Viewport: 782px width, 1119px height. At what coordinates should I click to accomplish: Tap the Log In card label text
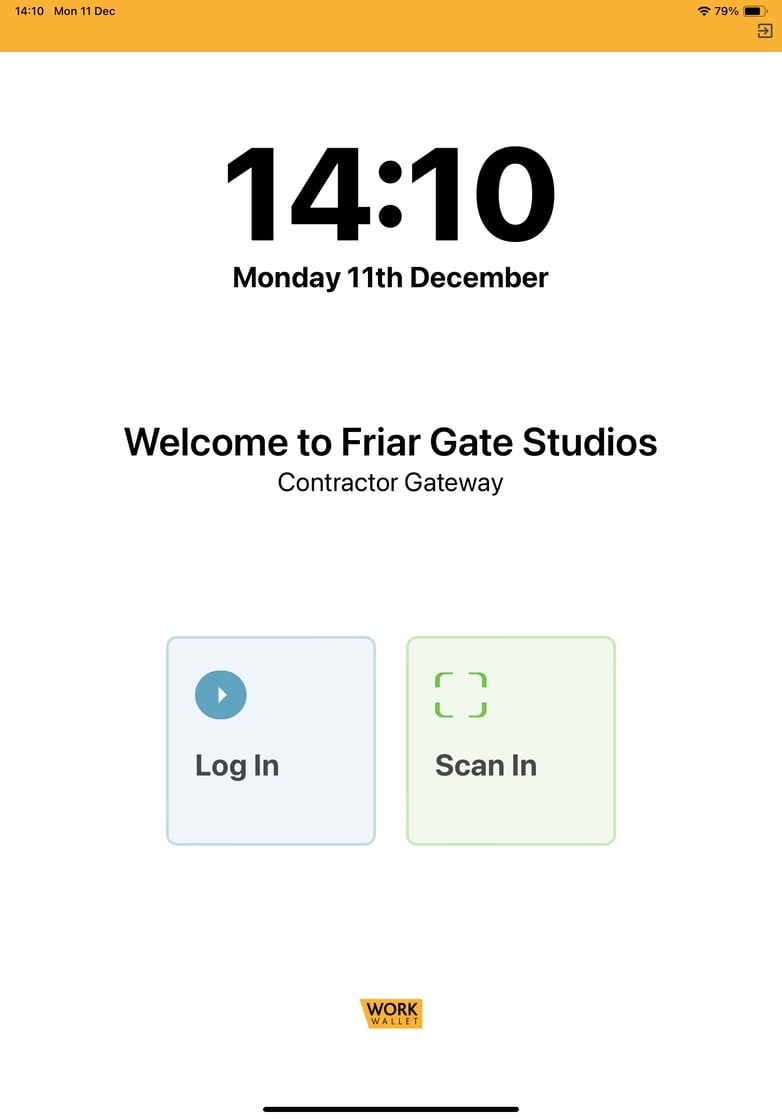click(x=236, y=766)
